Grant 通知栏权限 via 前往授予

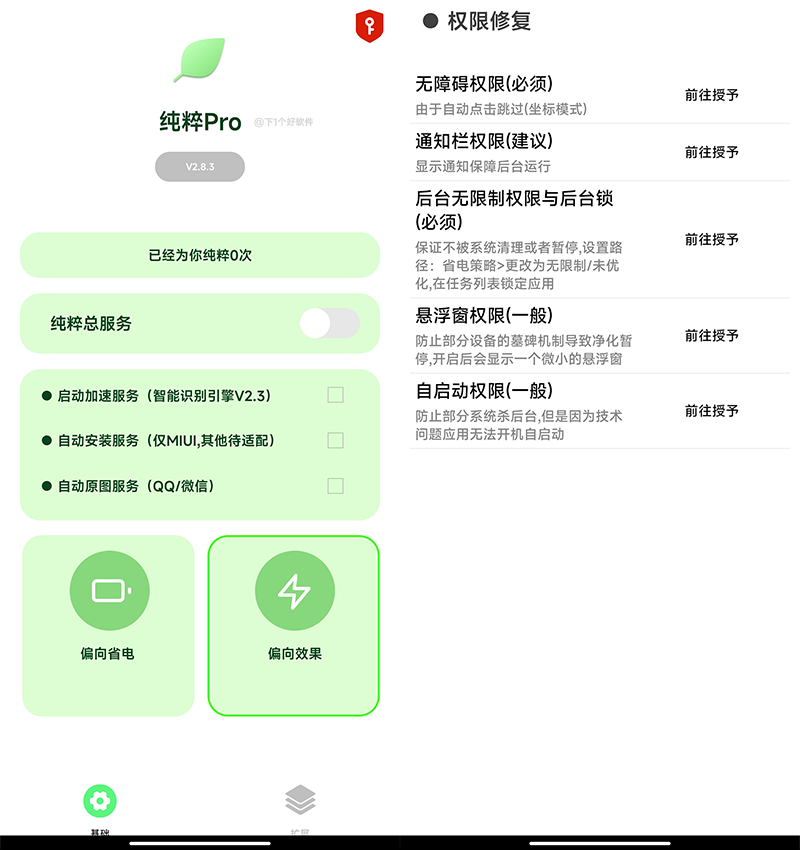712,152
